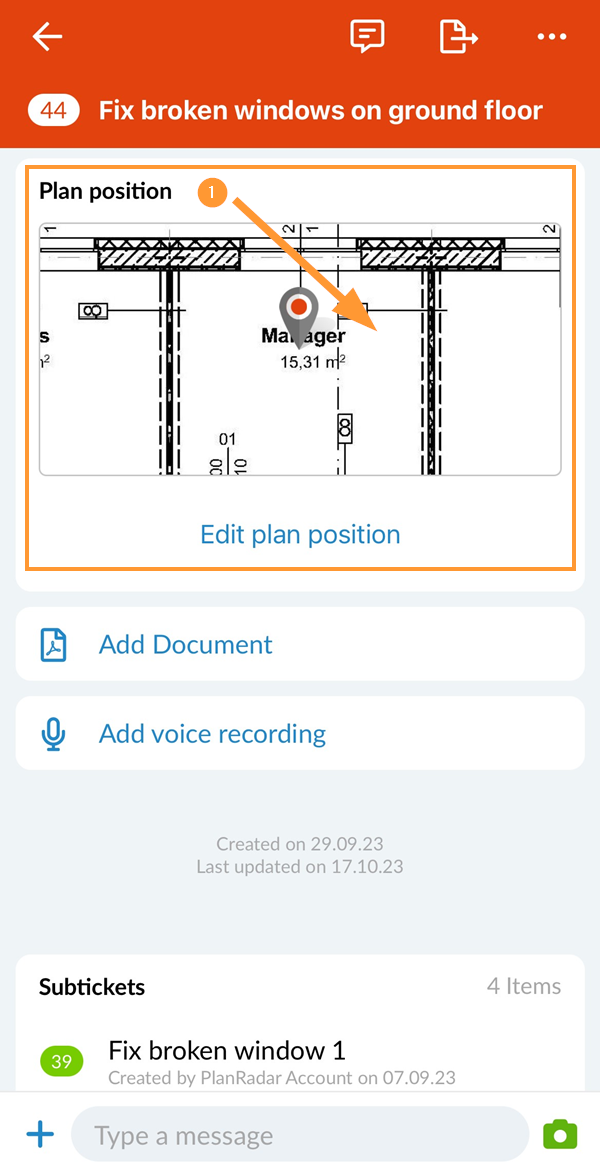Open subticket Fix broken window 1
The width and height of the screenshot is (600, 1176).
[227, 1051]
